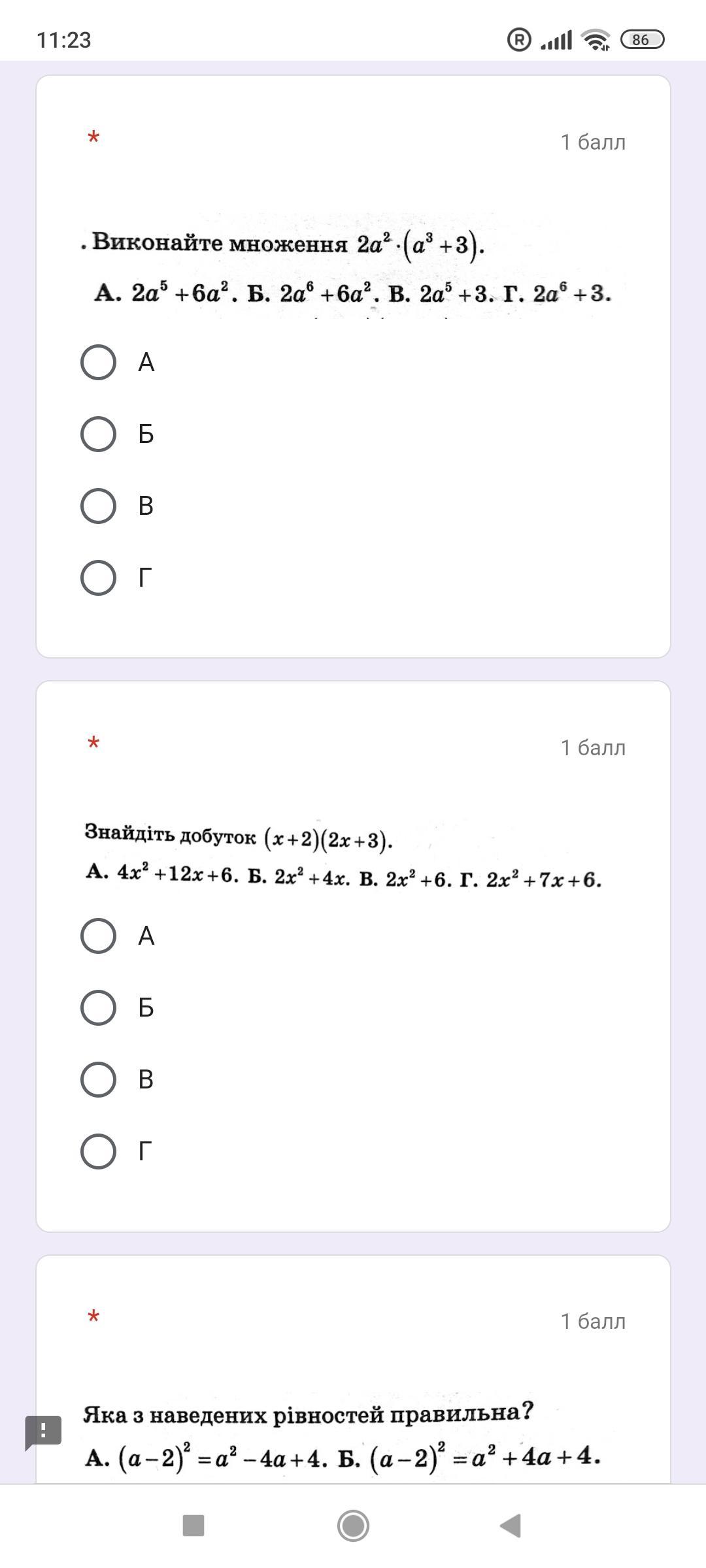Screen dimensions: 706x1568
Task: Return to the home screen
Action: click(x=353, y=1526)
